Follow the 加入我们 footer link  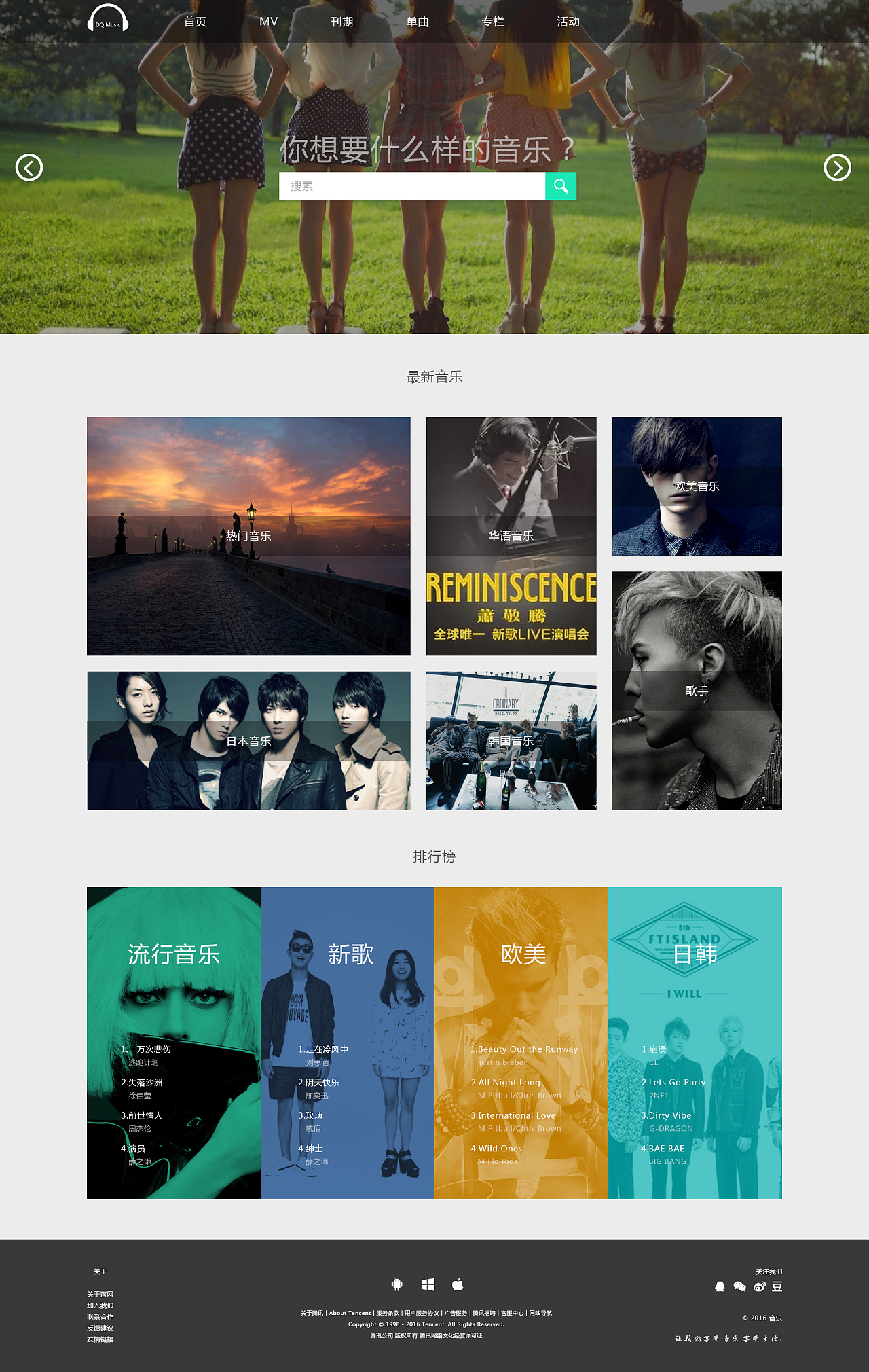click(x=100, y=1305)
